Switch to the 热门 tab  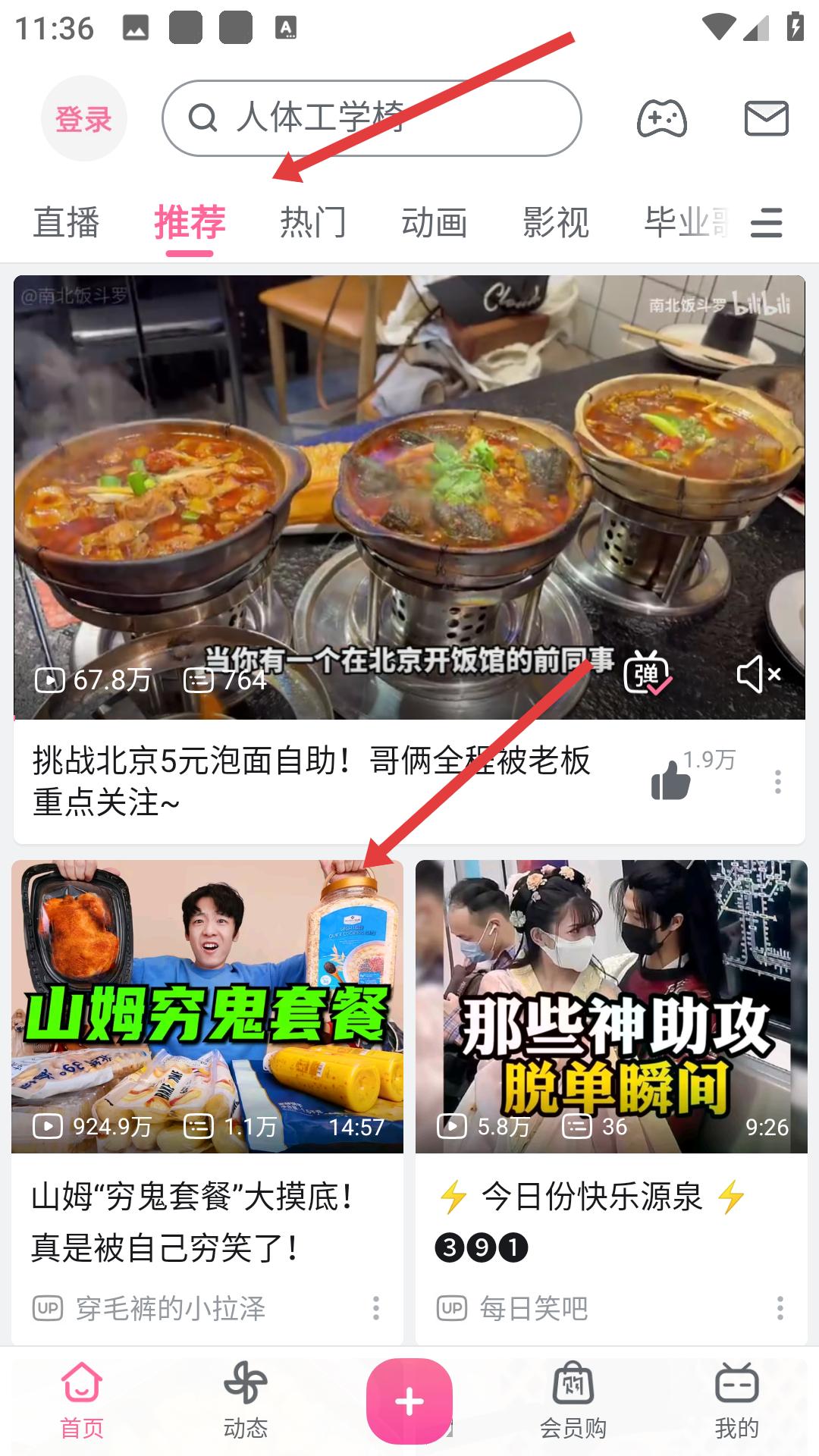[x=312, y=223]
